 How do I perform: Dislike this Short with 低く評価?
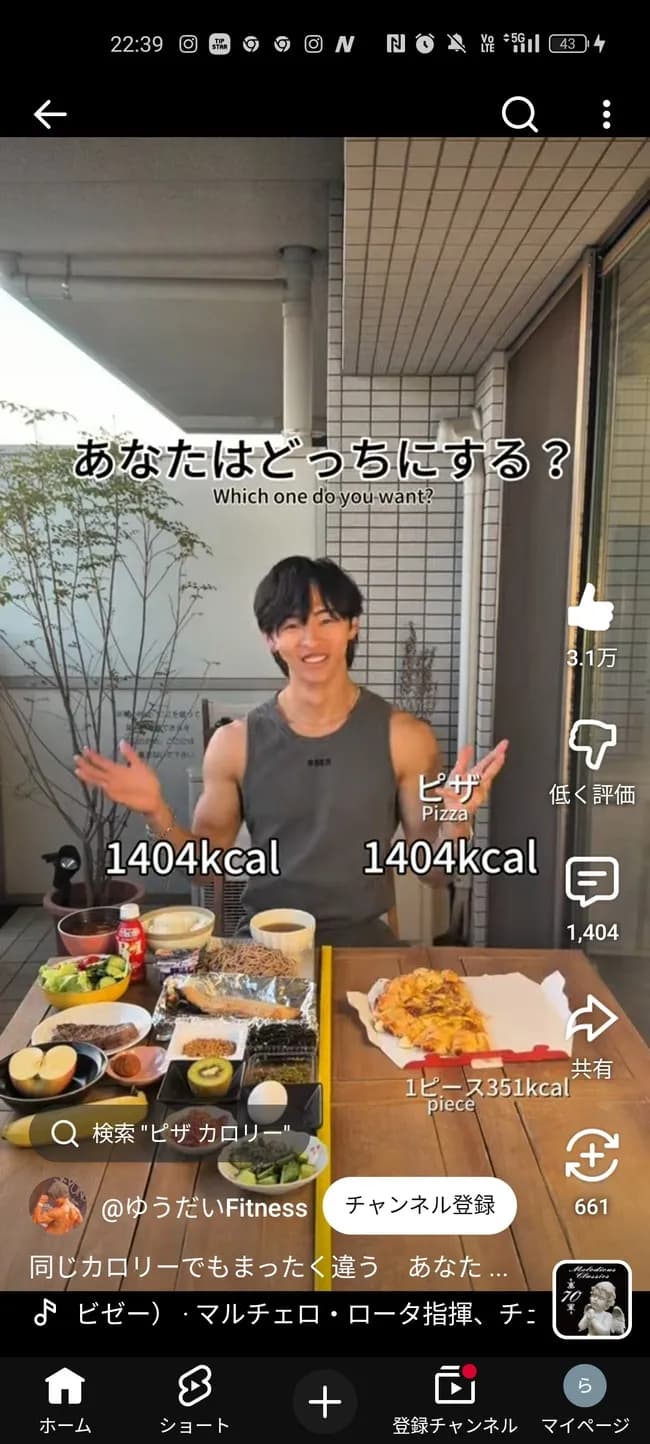coord(591,745)
